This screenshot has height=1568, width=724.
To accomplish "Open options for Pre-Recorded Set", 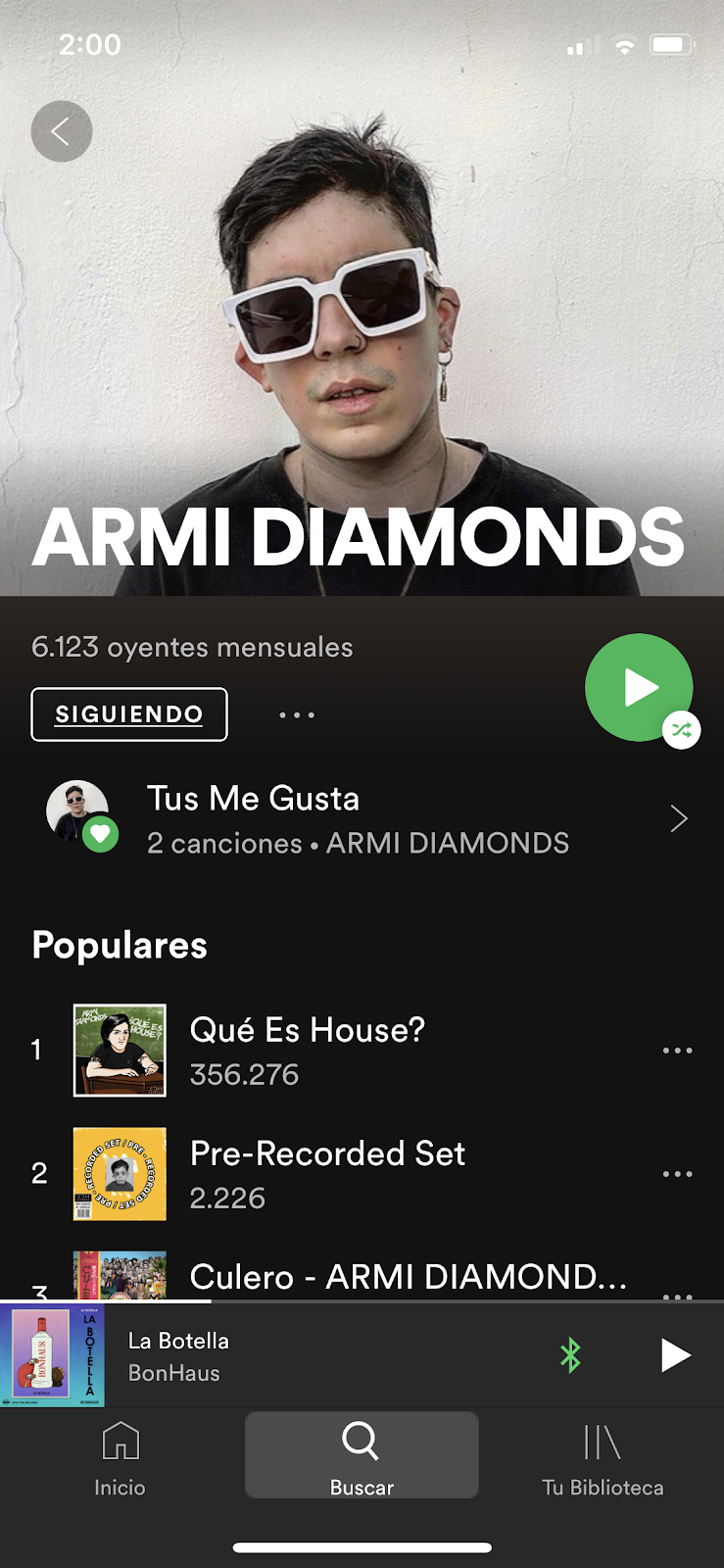I will point(677,1174).
